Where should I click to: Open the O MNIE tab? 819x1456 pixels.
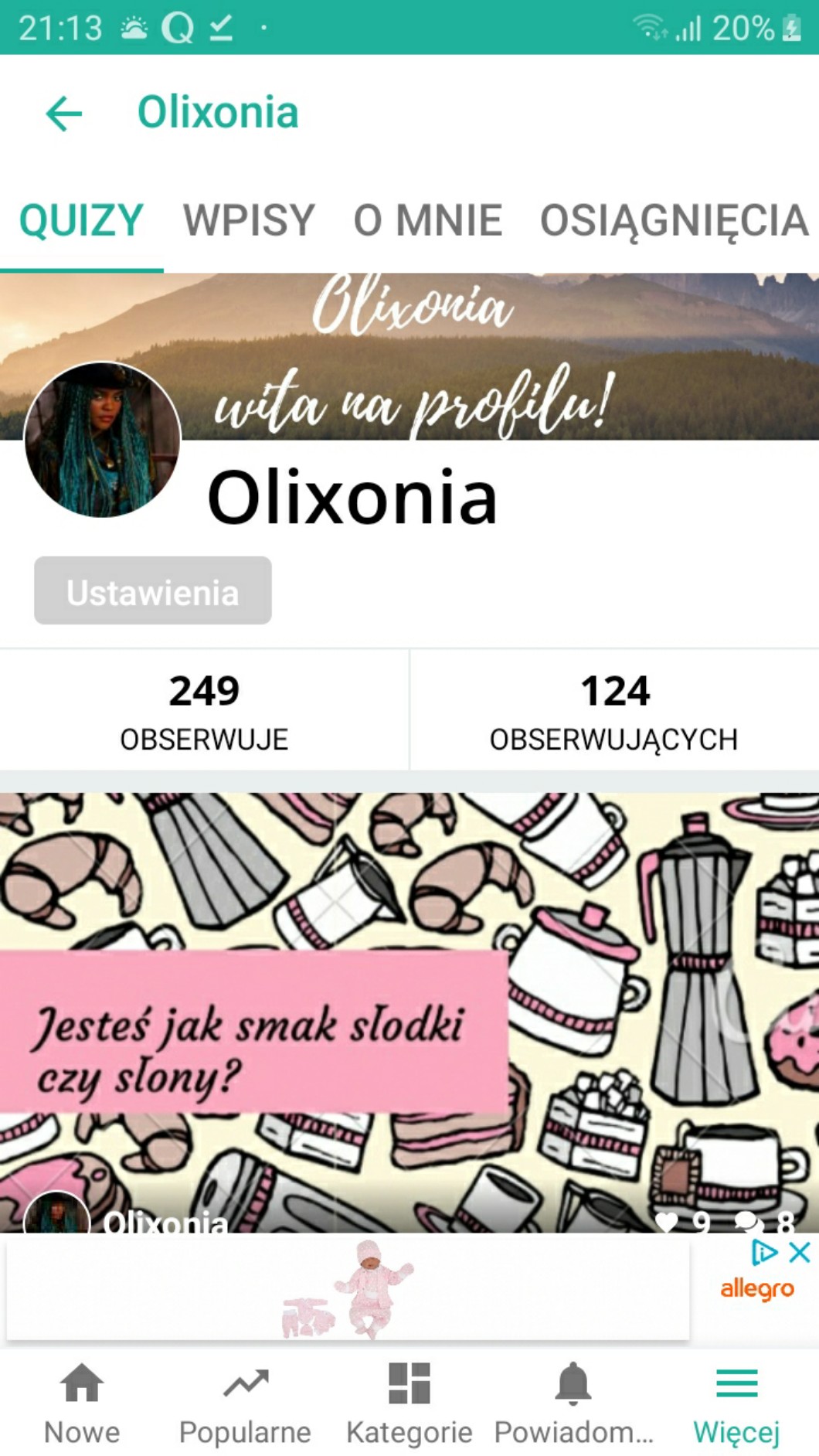point(427,220)
